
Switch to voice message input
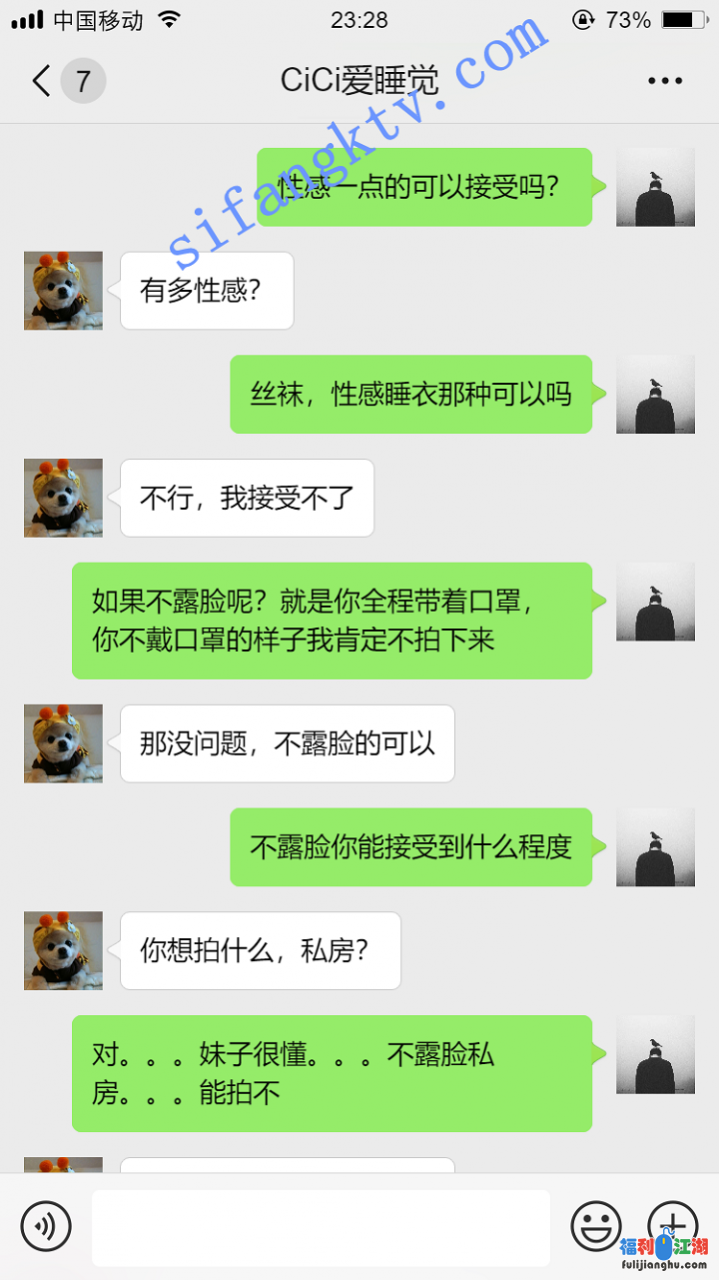coord(46,1226)
